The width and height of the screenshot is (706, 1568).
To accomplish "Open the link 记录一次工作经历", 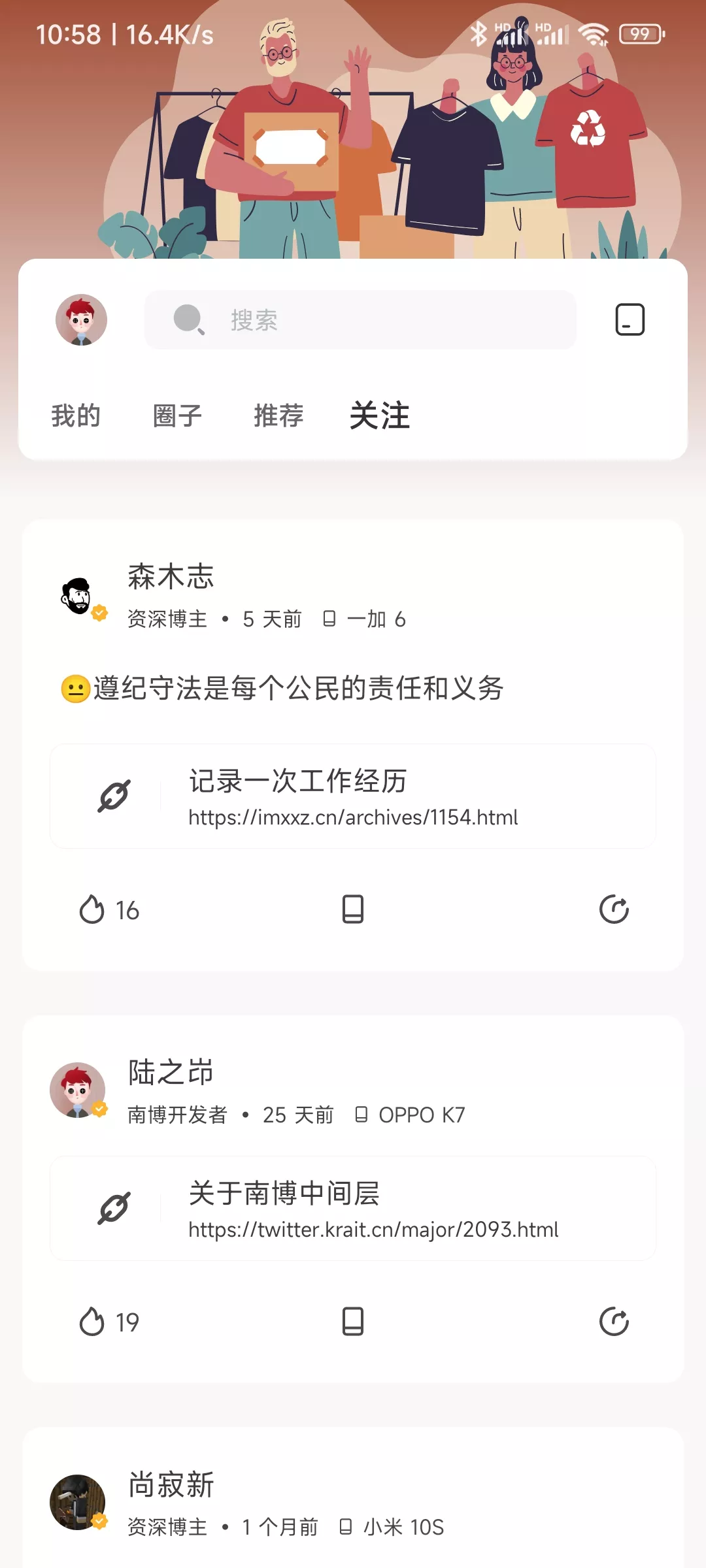I will (x=353, y=796).
